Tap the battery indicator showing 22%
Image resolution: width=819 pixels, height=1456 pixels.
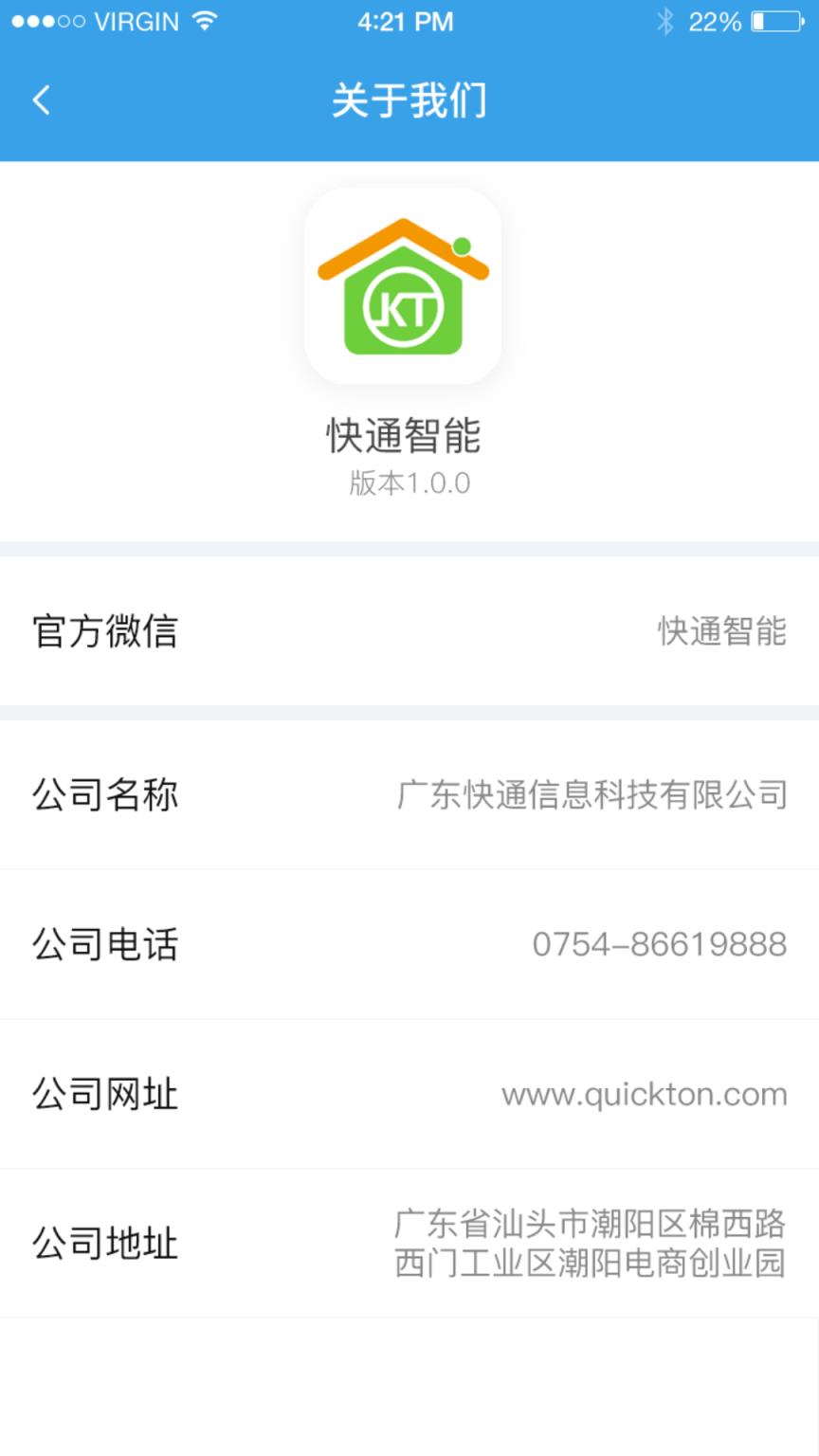pos(775,20)
